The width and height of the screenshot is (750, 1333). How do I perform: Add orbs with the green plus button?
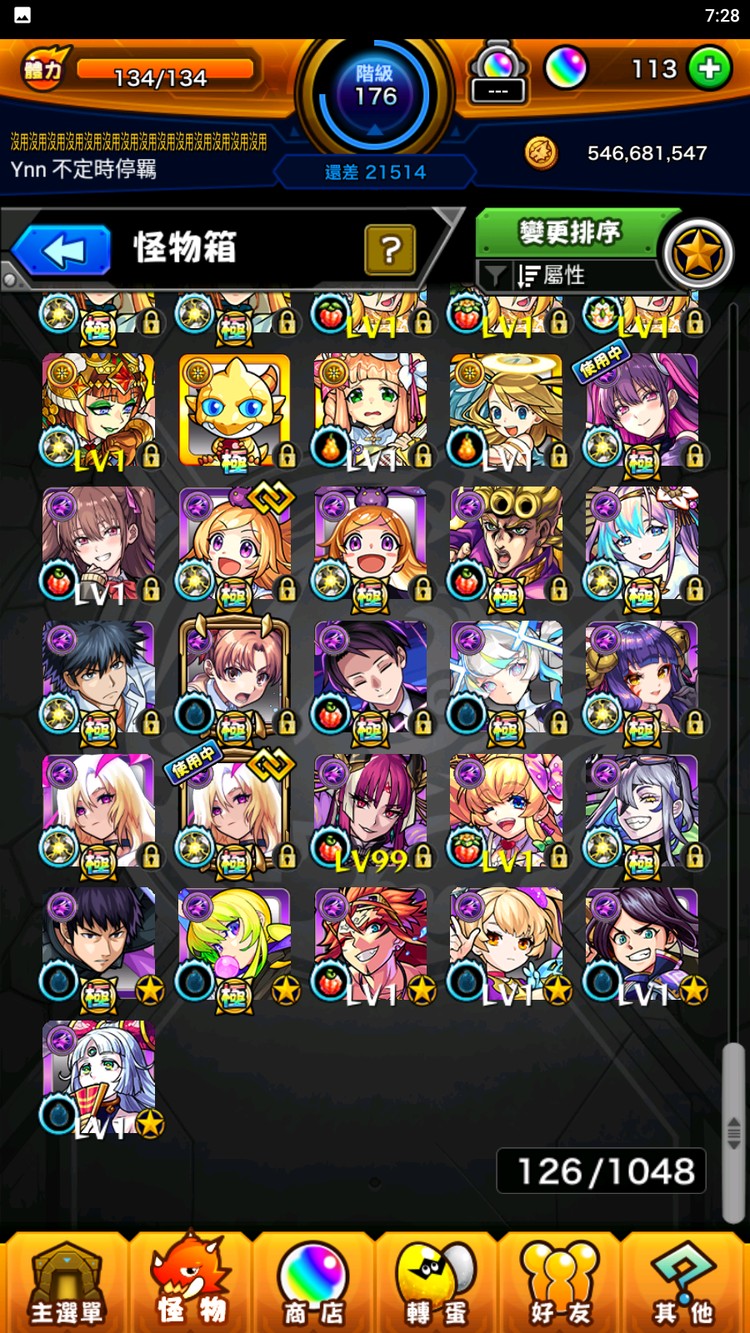(710, 69)
